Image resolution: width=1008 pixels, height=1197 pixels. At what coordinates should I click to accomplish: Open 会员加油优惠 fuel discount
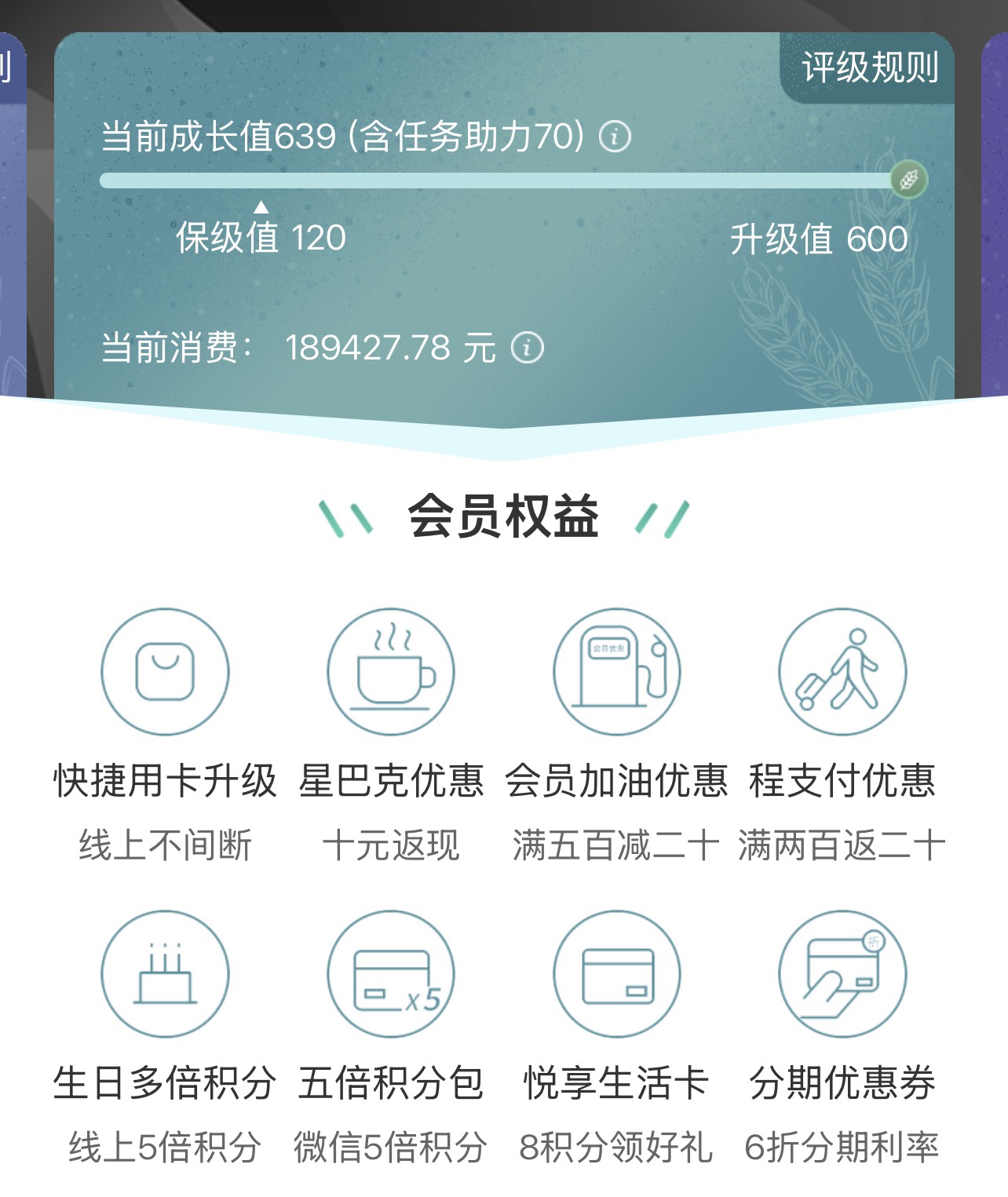[x=616, y=672]
